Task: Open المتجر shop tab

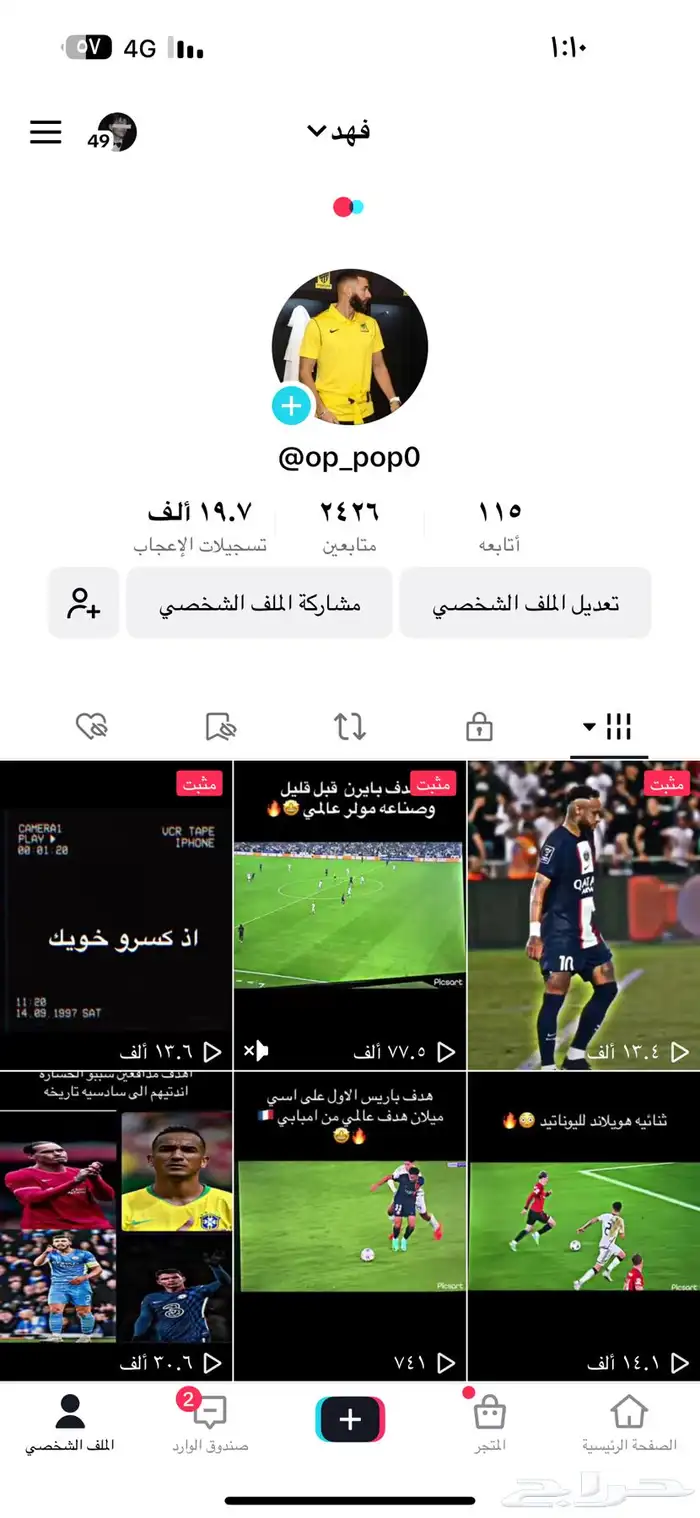Action: [x=489, y=1422]
